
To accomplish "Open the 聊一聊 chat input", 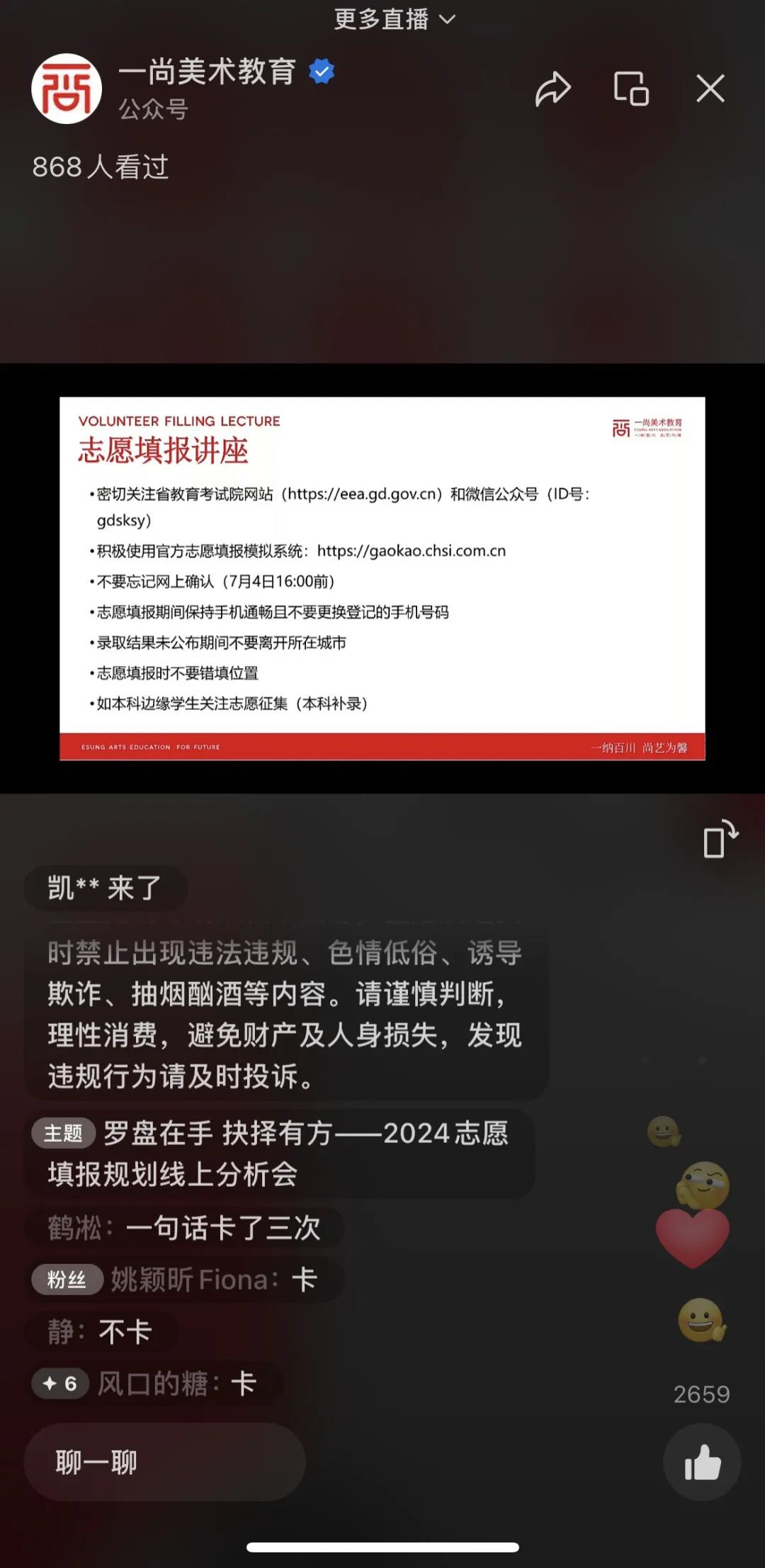I will [x=164, y=1462].
